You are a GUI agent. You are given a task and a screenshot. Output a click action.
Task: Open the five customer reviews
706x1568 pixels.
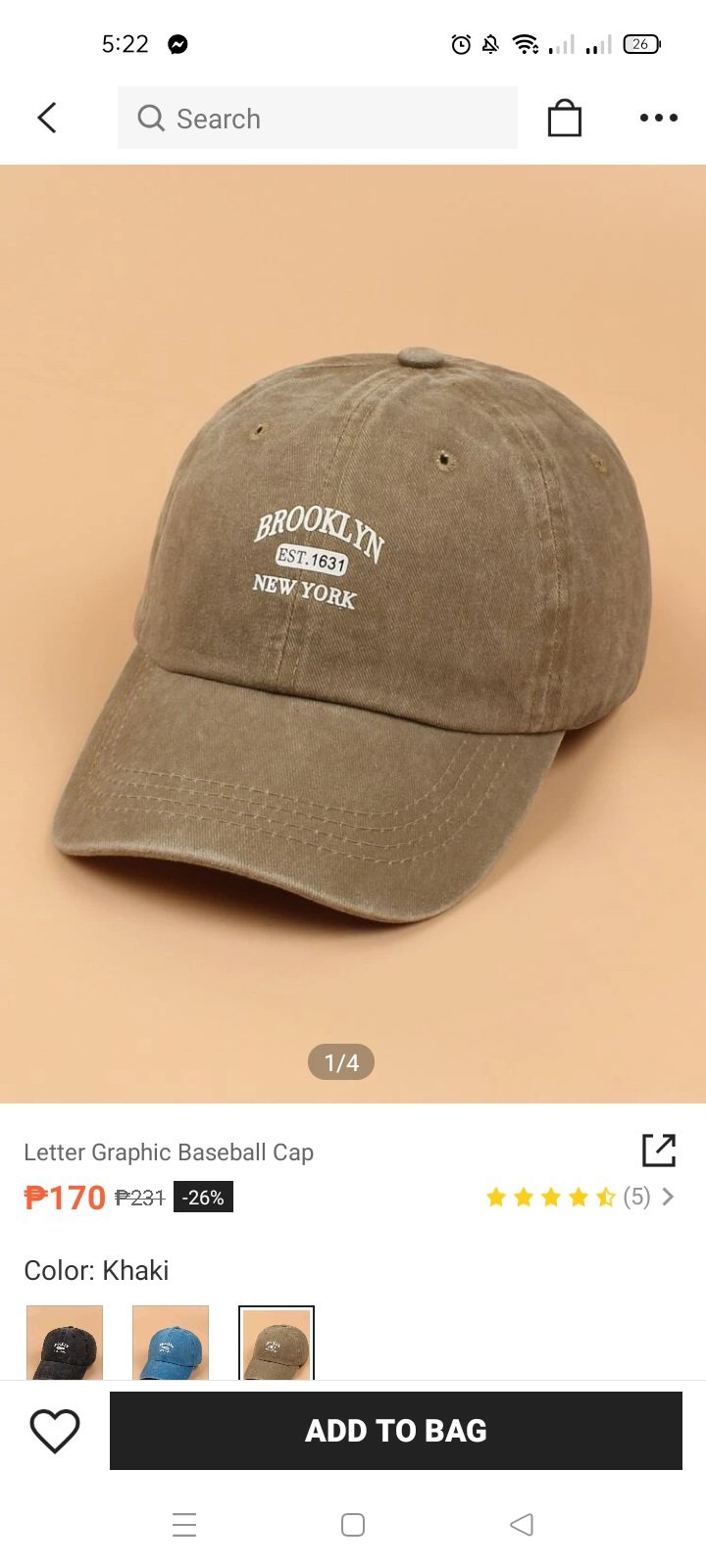coord(580,1197)
